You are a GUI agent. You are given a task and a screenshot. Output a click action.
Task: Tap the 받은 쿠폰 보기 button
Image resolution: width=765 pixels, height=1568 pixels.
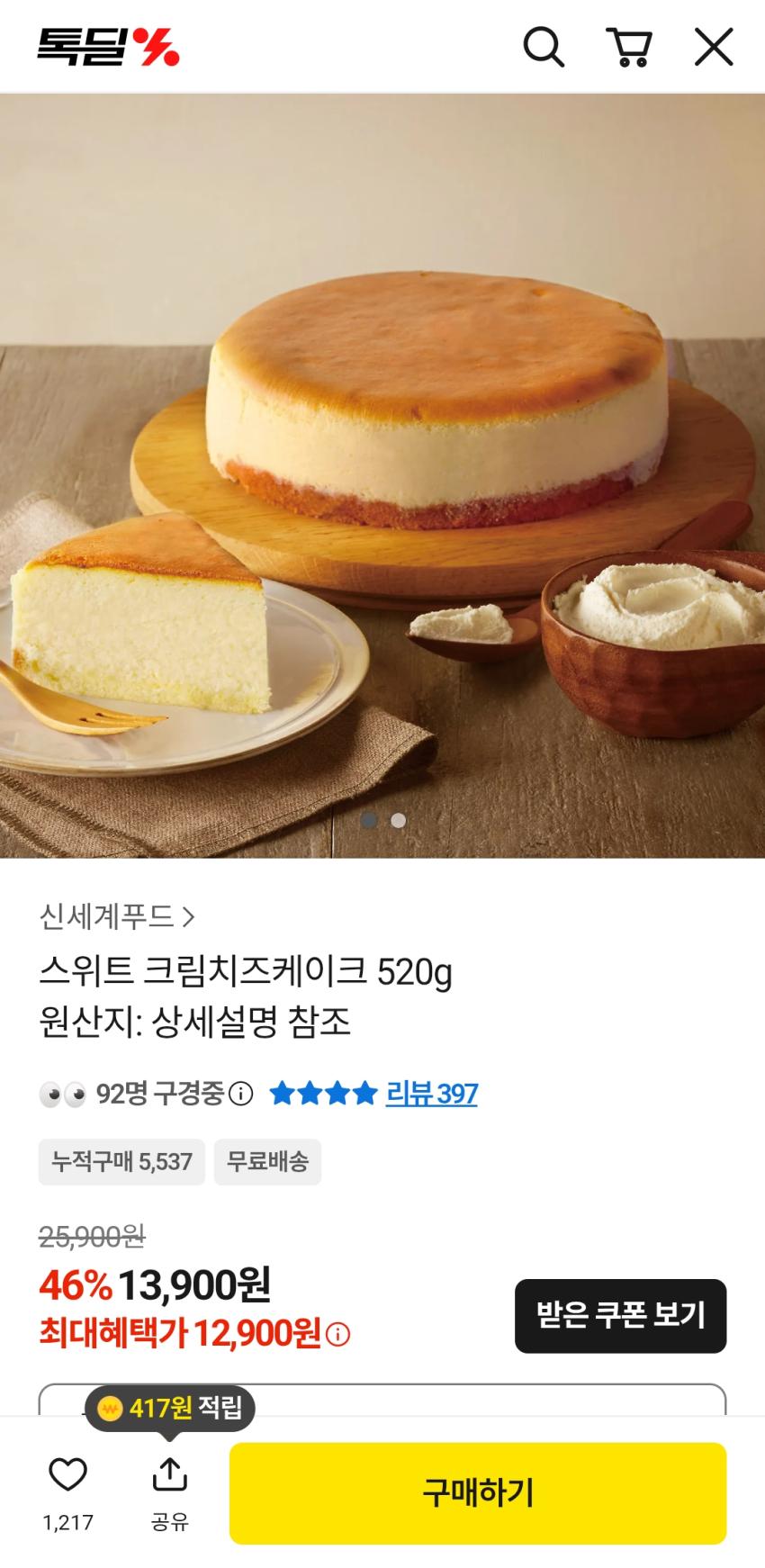click(x=620, y=1315)
